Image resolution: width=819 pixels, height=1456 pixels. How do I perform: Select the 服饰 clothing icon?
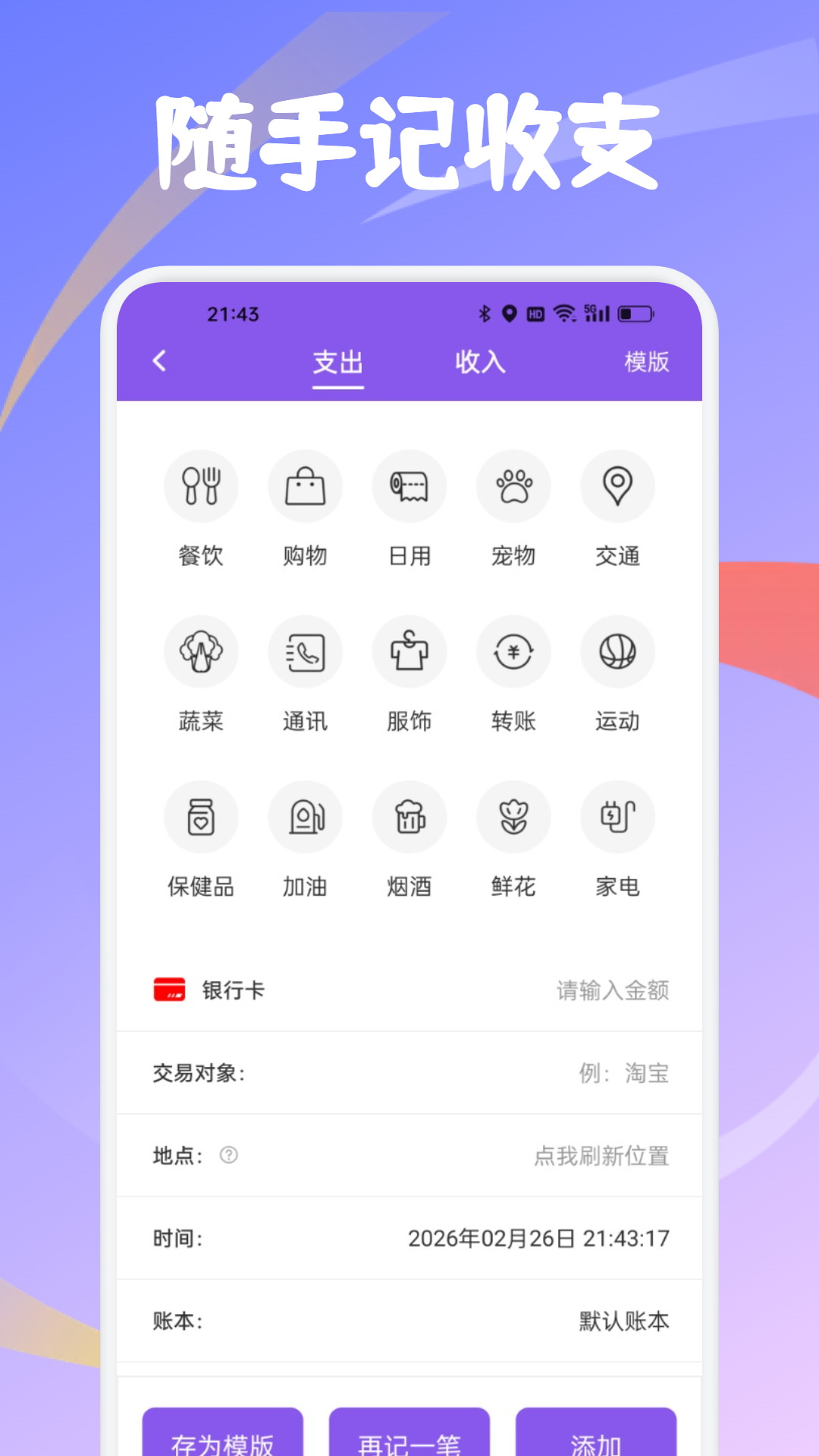409,651
